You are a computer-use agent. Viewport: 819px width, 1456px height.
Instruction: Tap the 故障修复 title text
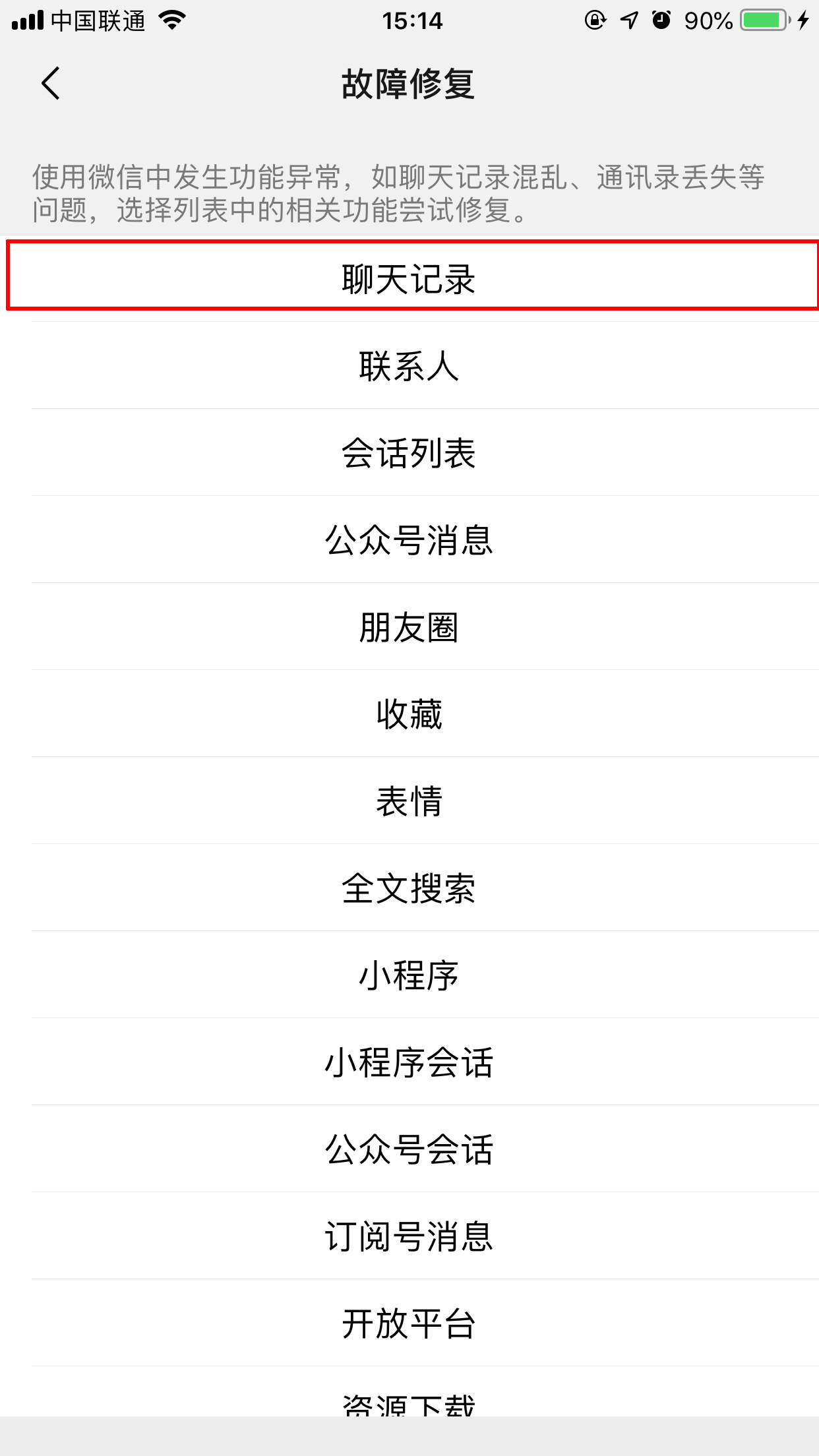409,84
